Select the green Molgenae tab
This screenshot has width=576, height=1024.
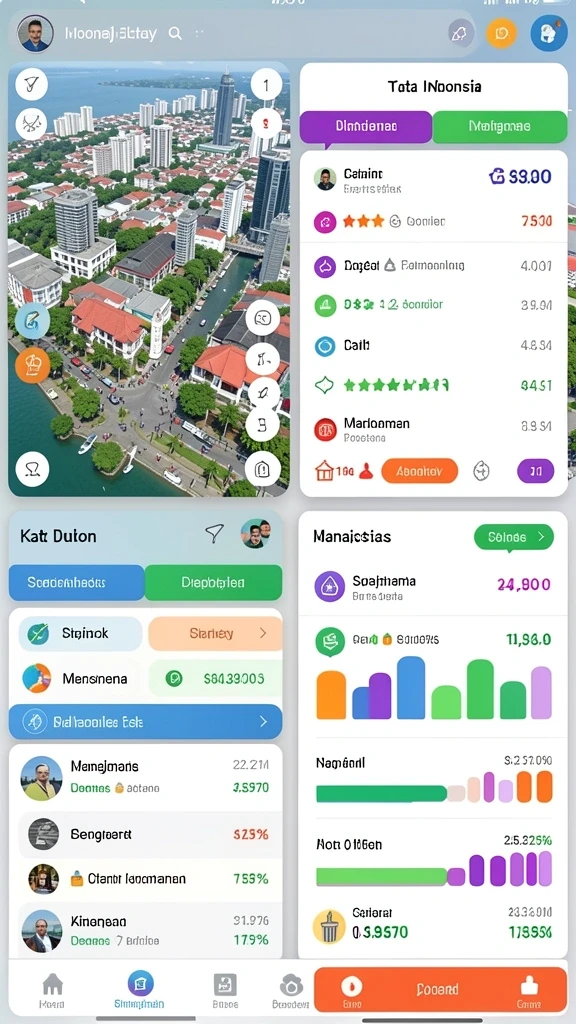[500, 126]
